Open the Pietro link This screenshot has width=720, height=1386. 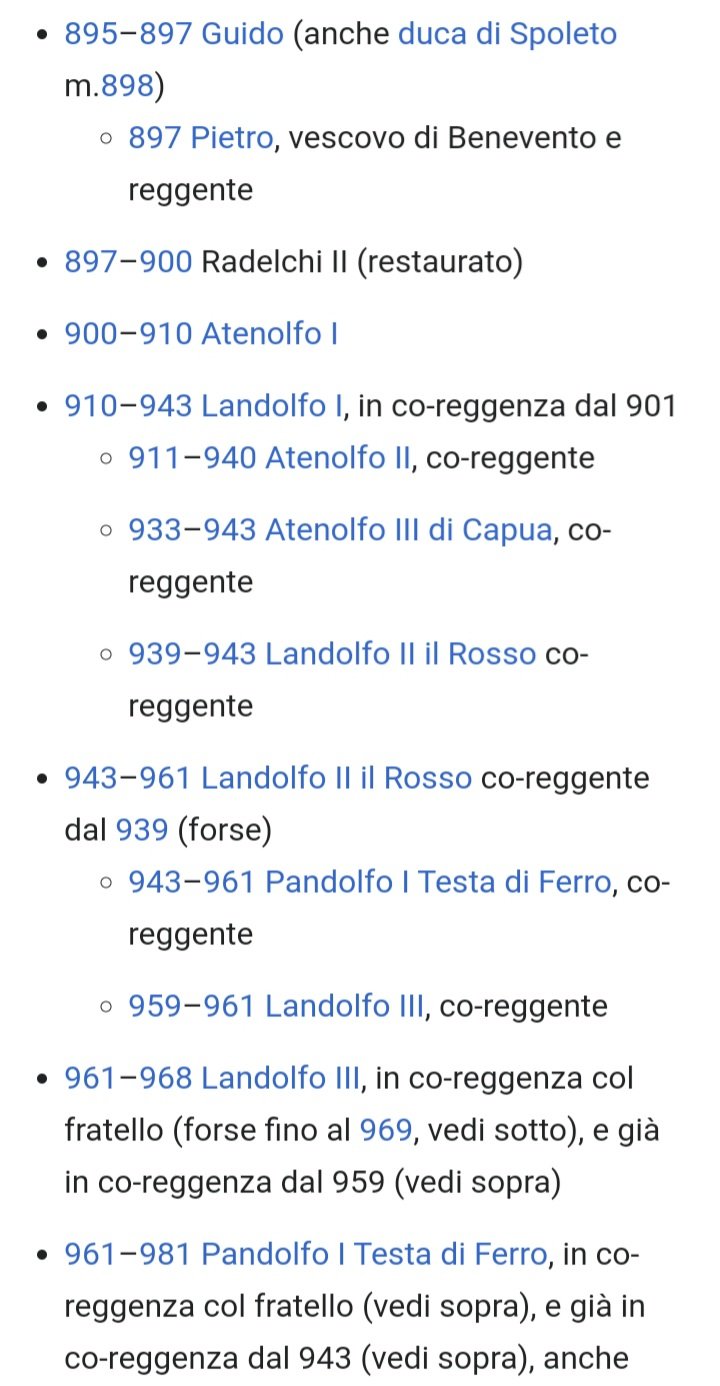[231, 138]
